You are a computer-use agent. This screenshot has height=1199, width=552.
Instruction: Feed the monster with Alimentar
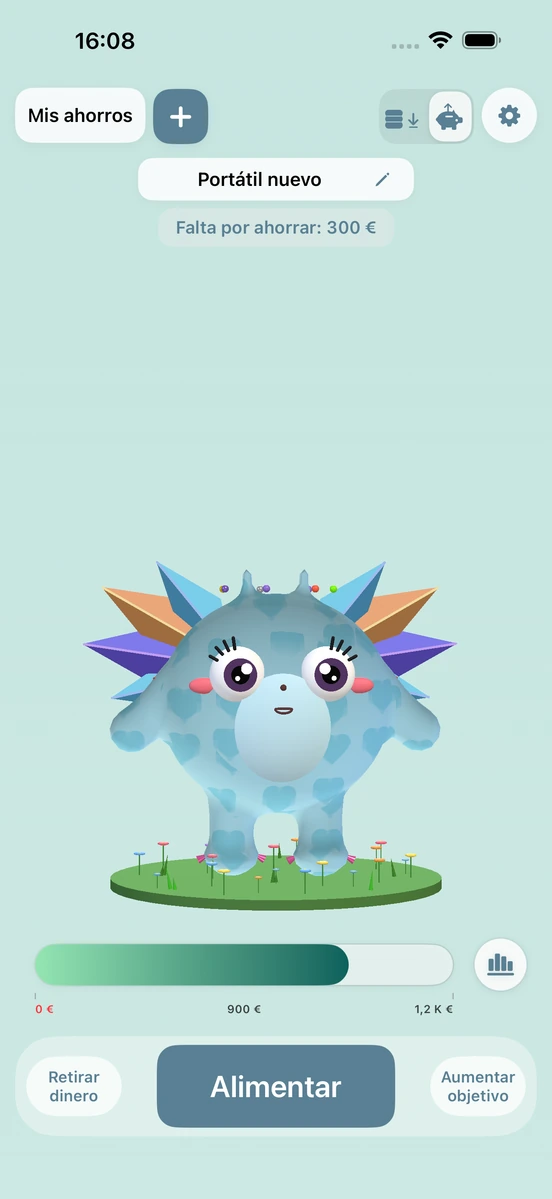coord(276,1086)
